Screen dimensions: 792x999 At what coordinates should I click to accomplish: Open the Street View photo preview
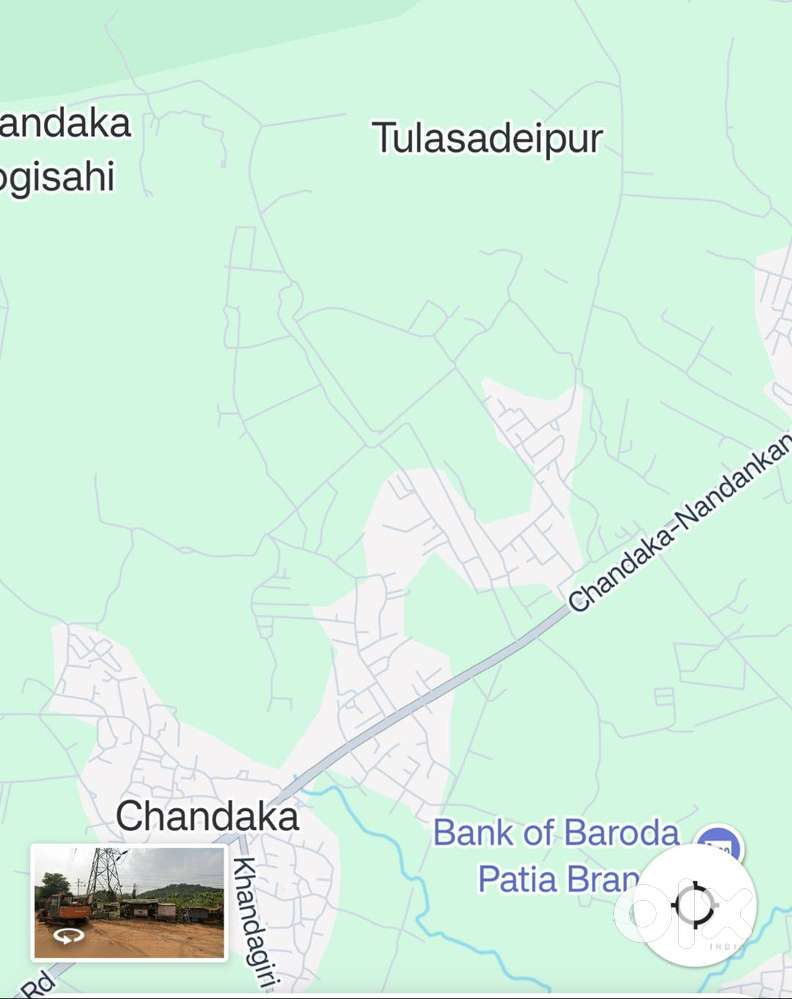point(129,903)
